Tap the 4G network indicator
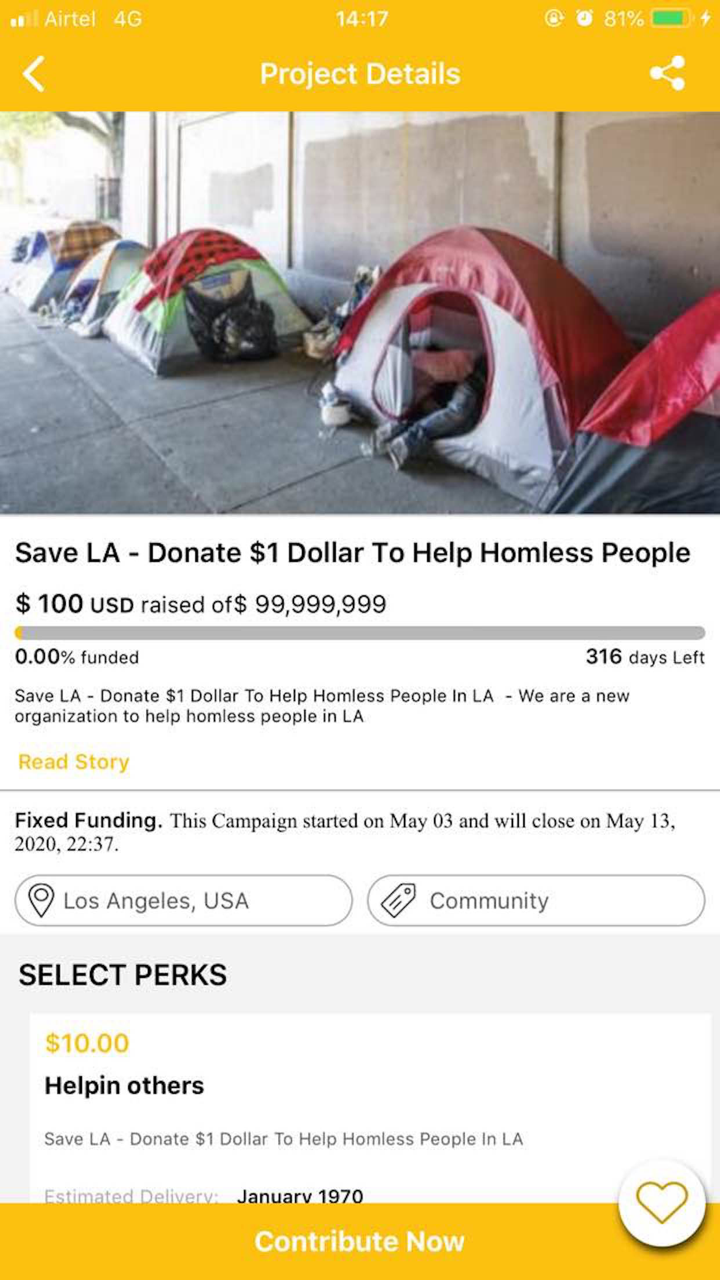 [127, 17]
